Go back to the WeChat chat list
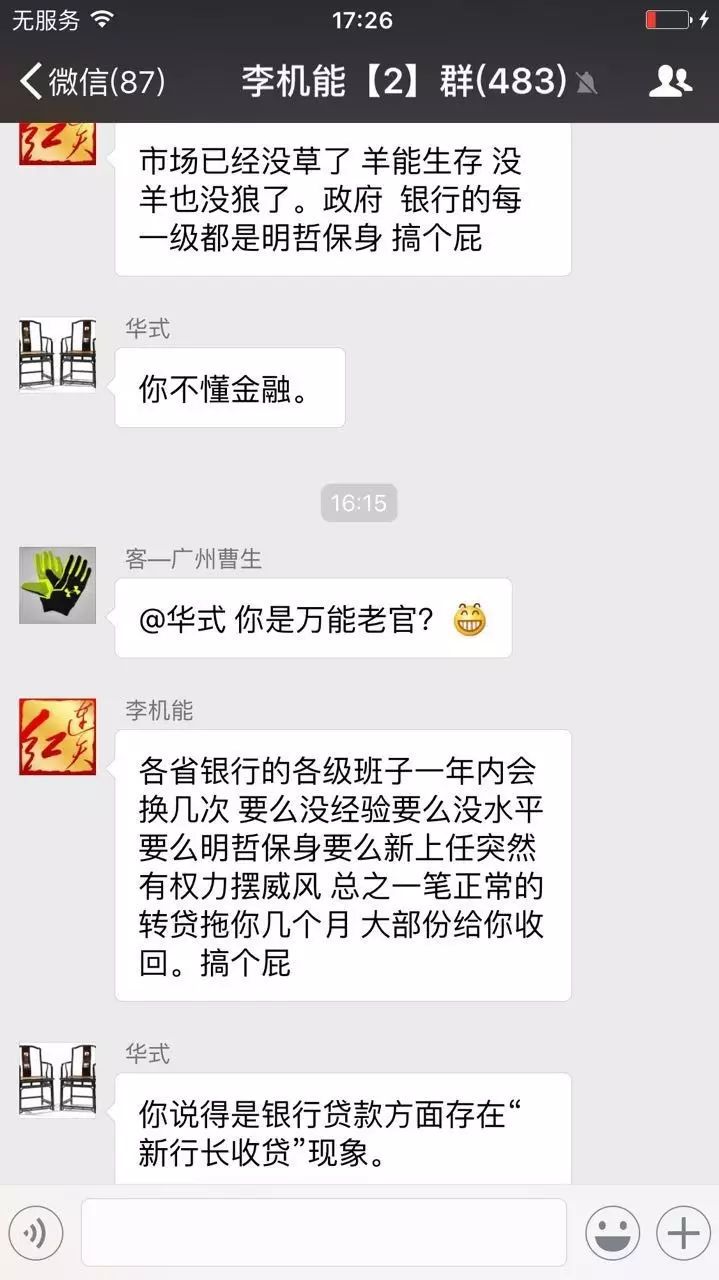 90,82
